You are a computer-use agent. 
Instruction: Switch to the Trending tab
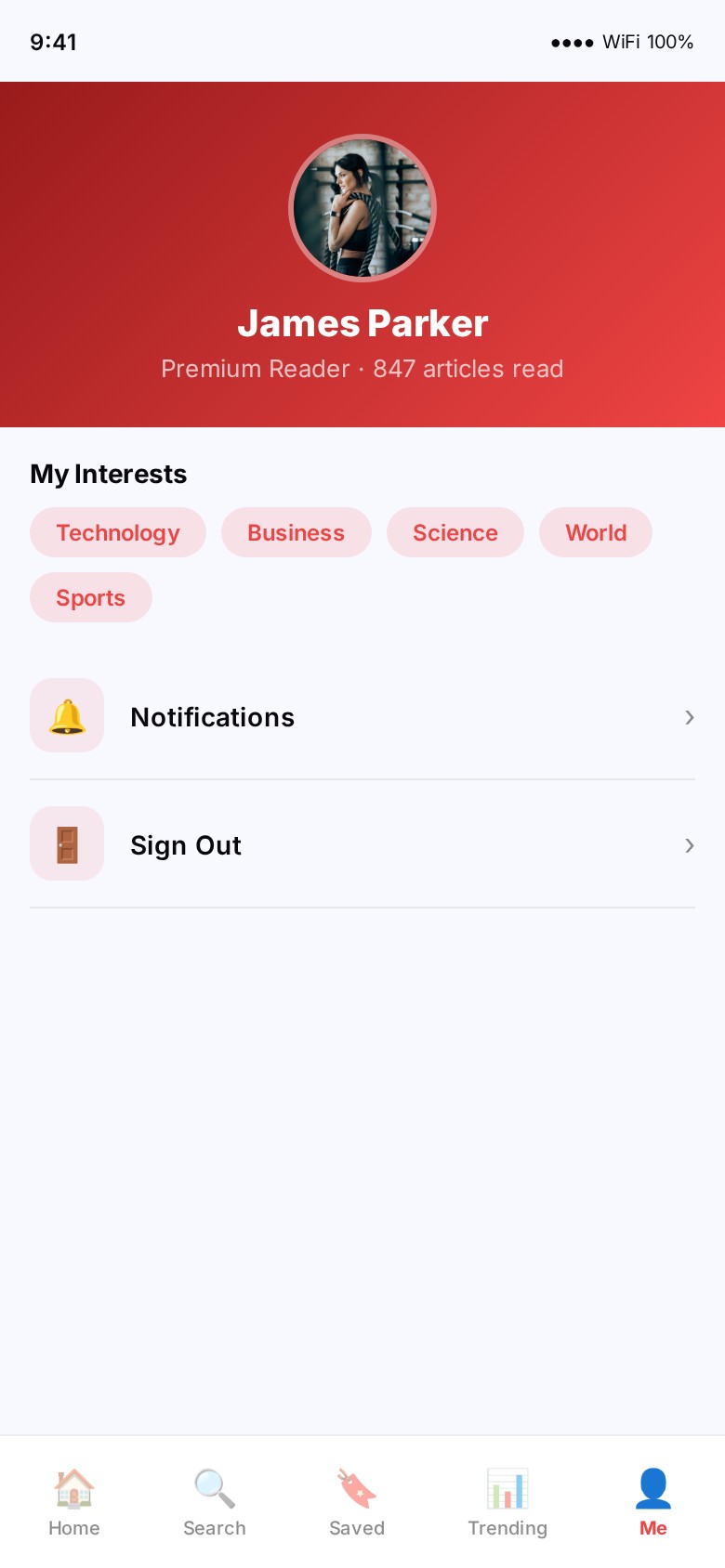[x=507, y=1502]
